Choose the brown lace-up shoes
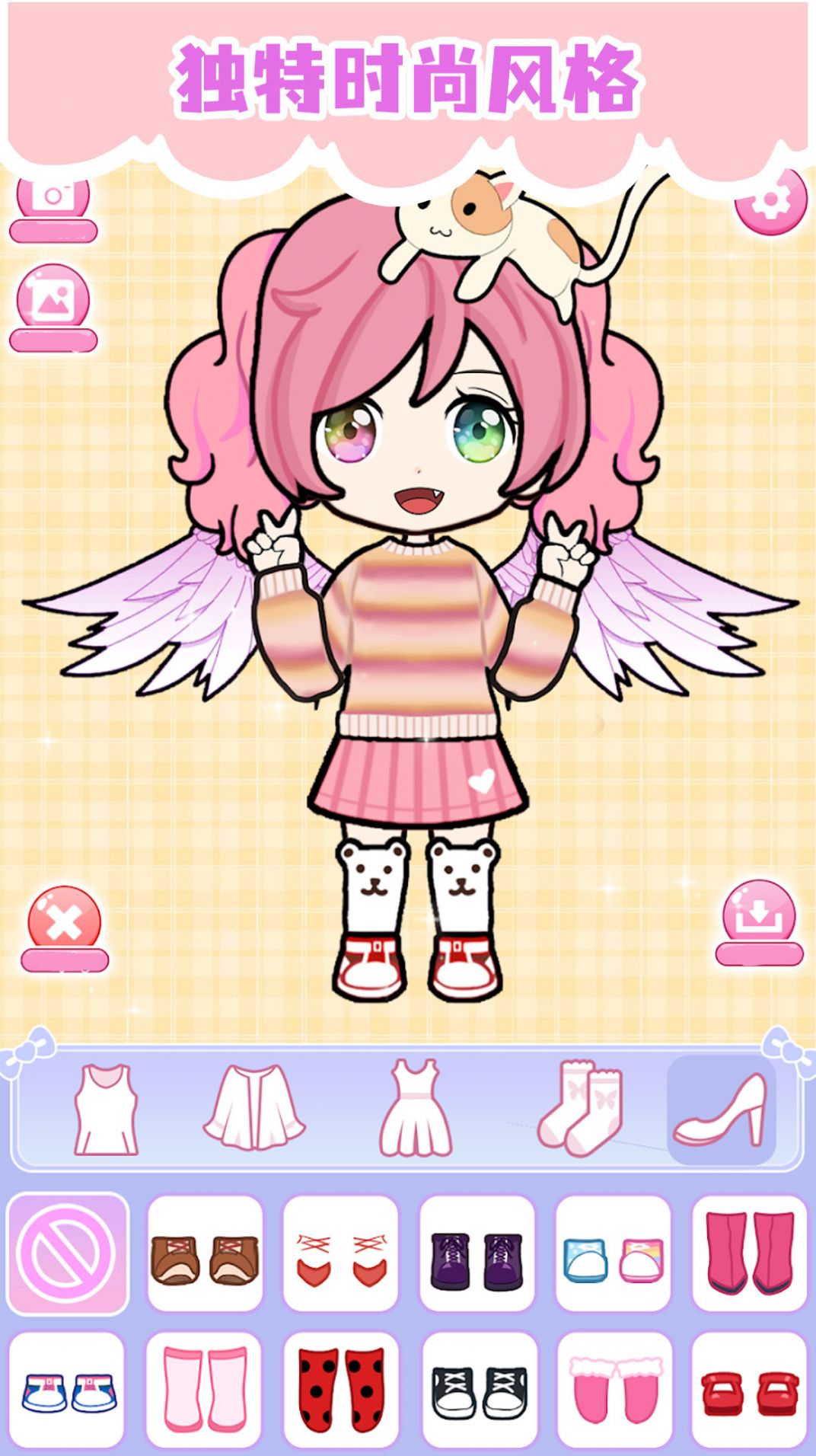The height and width of the screenshot is (1456, 816). (x=205, y=1253)
